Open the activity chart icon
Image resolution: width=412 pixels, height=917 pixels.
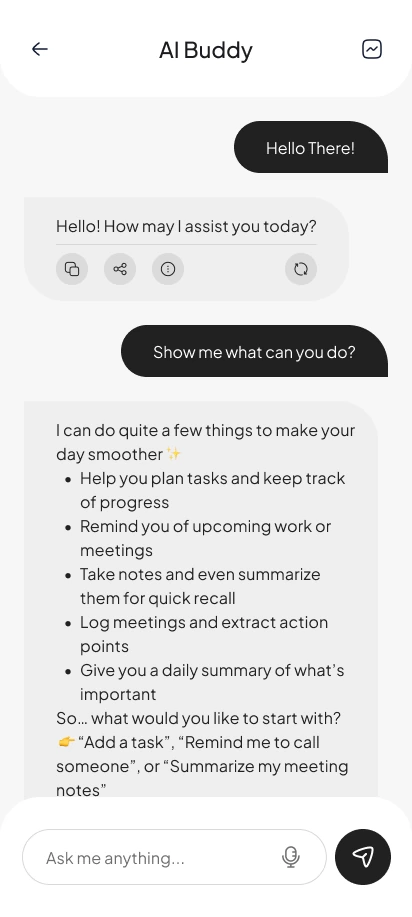point(372,49)
